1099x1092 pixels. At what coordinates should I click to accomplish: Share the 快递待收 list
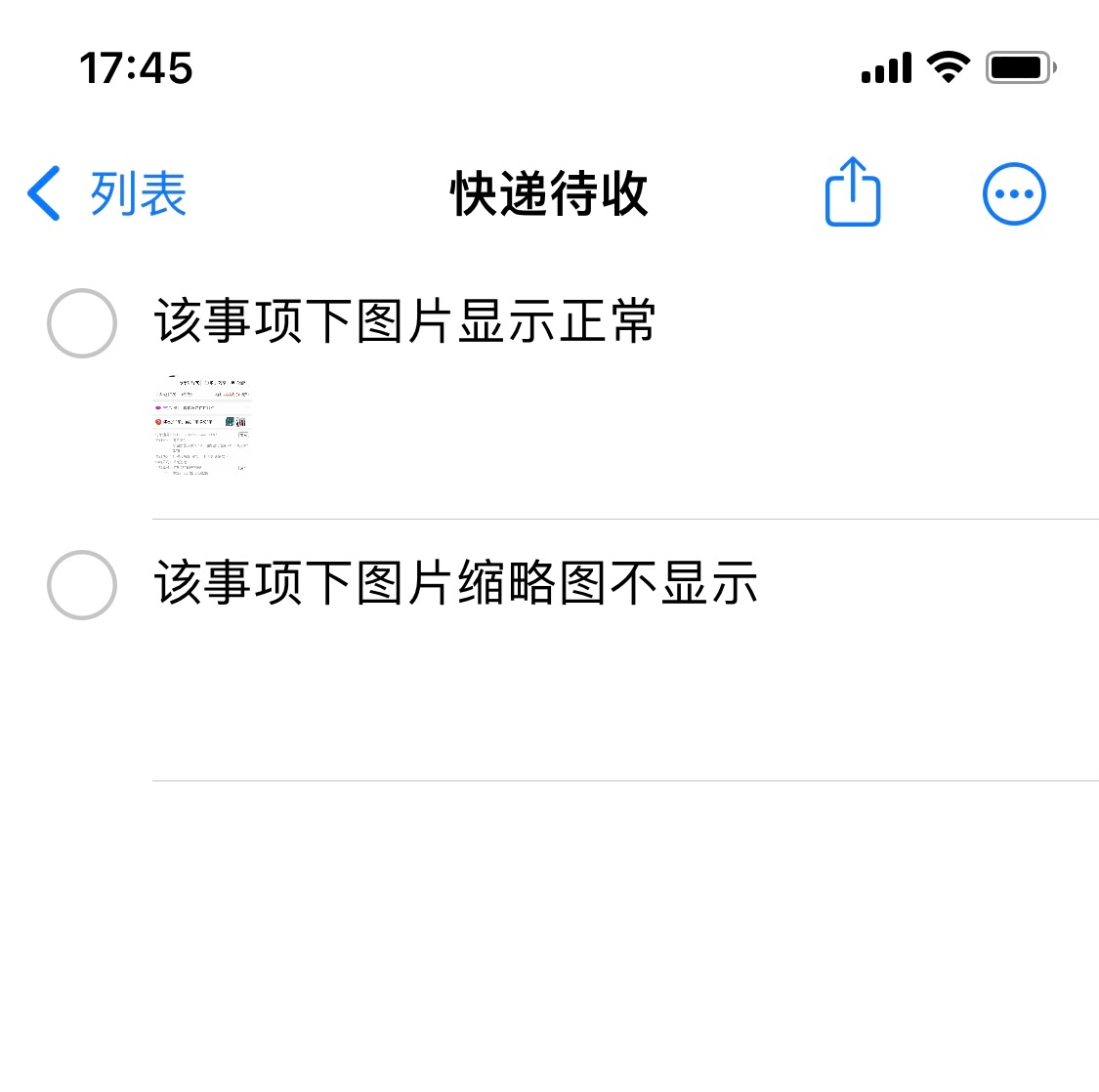853,192
